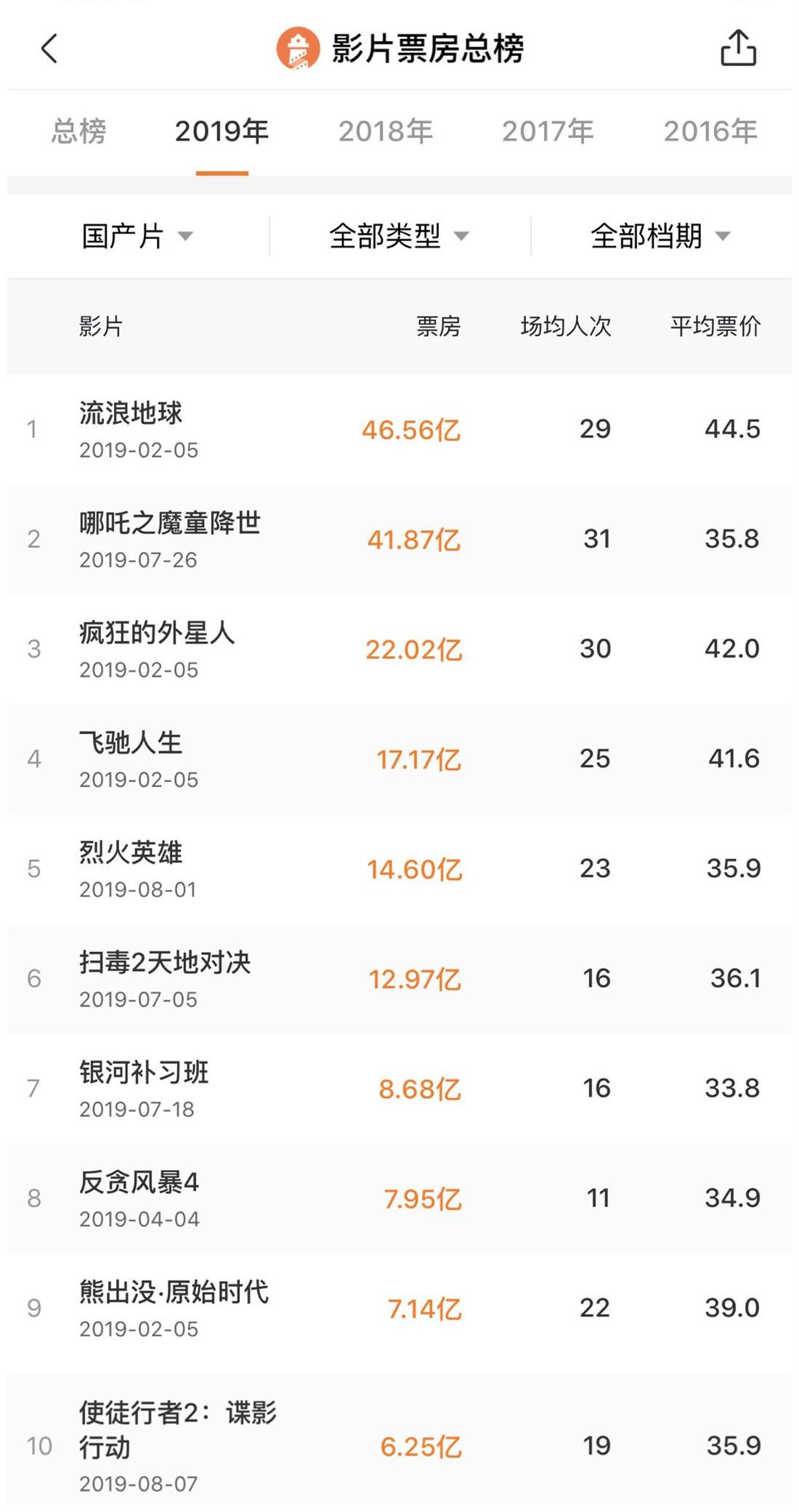Open the 飞驰人生 entry
Image resolution: width=799 pixels, height=1512 pixels.
399,759
